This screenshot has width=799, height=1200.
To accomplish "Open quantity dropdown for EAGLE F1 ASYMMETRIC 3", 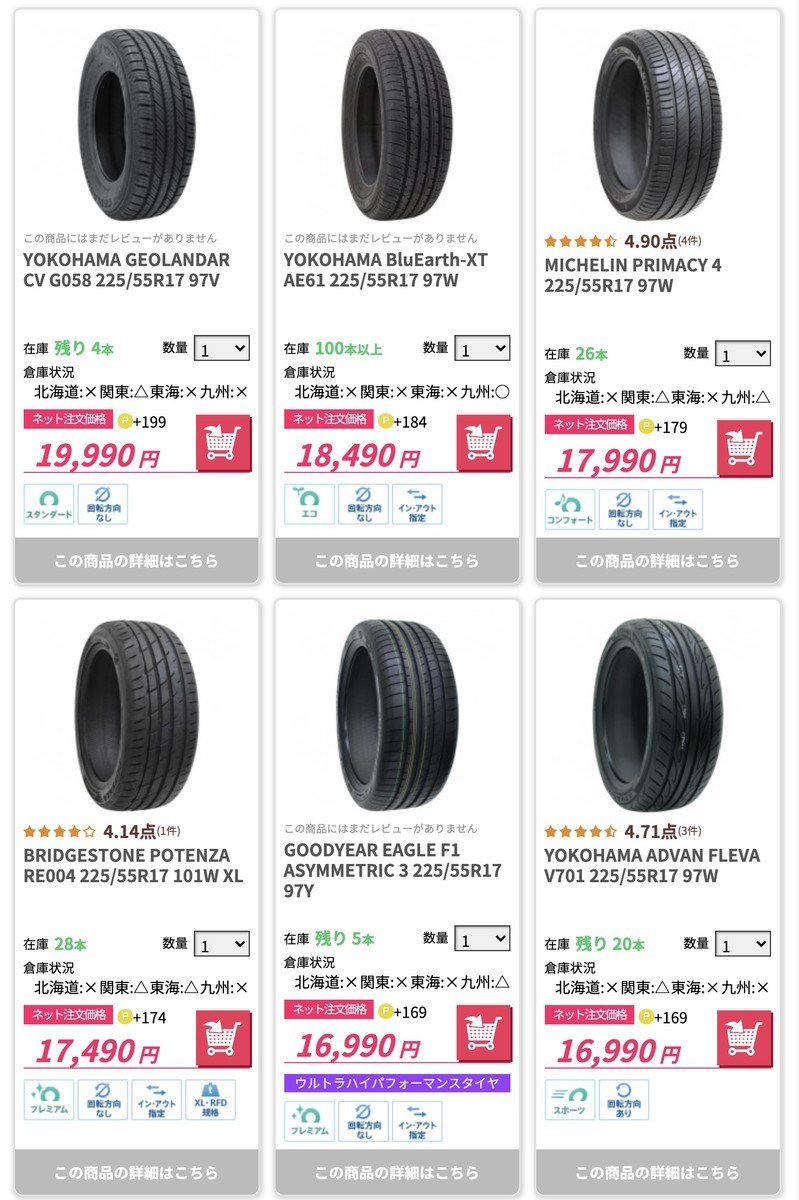I will click(482, 938).
